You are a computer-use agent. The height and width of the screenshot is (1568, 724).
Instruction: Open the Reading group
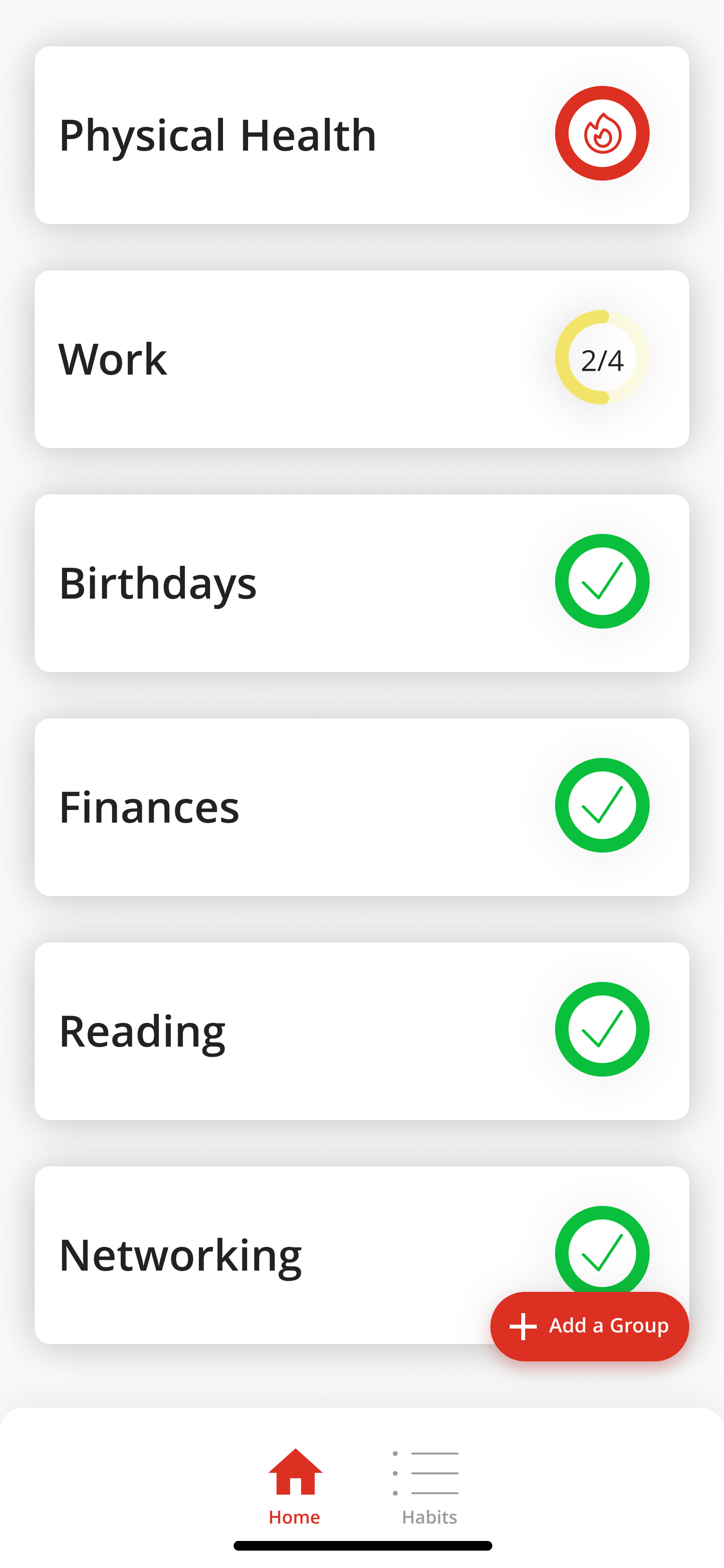(x=362, y=1031)
